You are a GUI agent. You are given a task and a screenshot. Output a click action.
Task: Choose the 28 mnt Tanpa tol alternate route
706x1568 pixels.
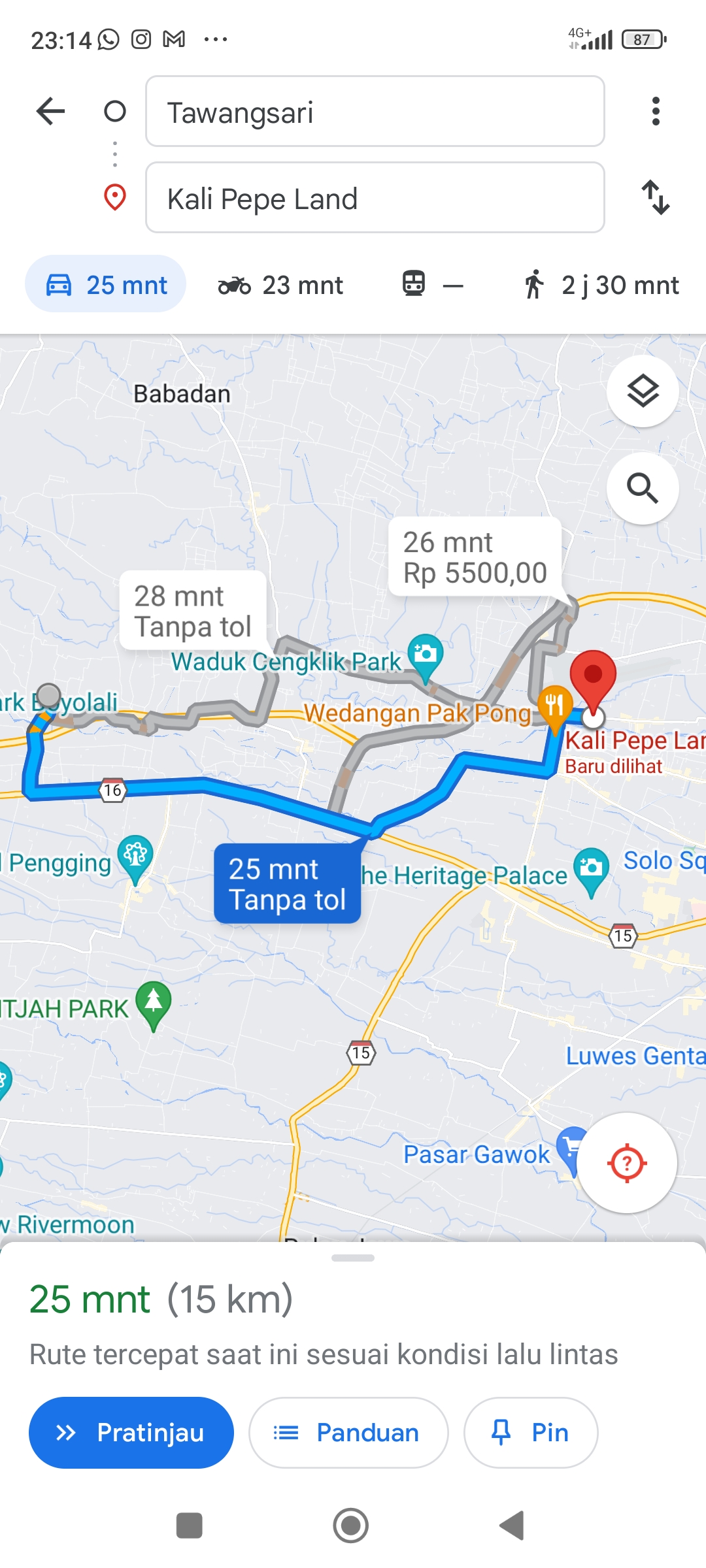(193, 611)
